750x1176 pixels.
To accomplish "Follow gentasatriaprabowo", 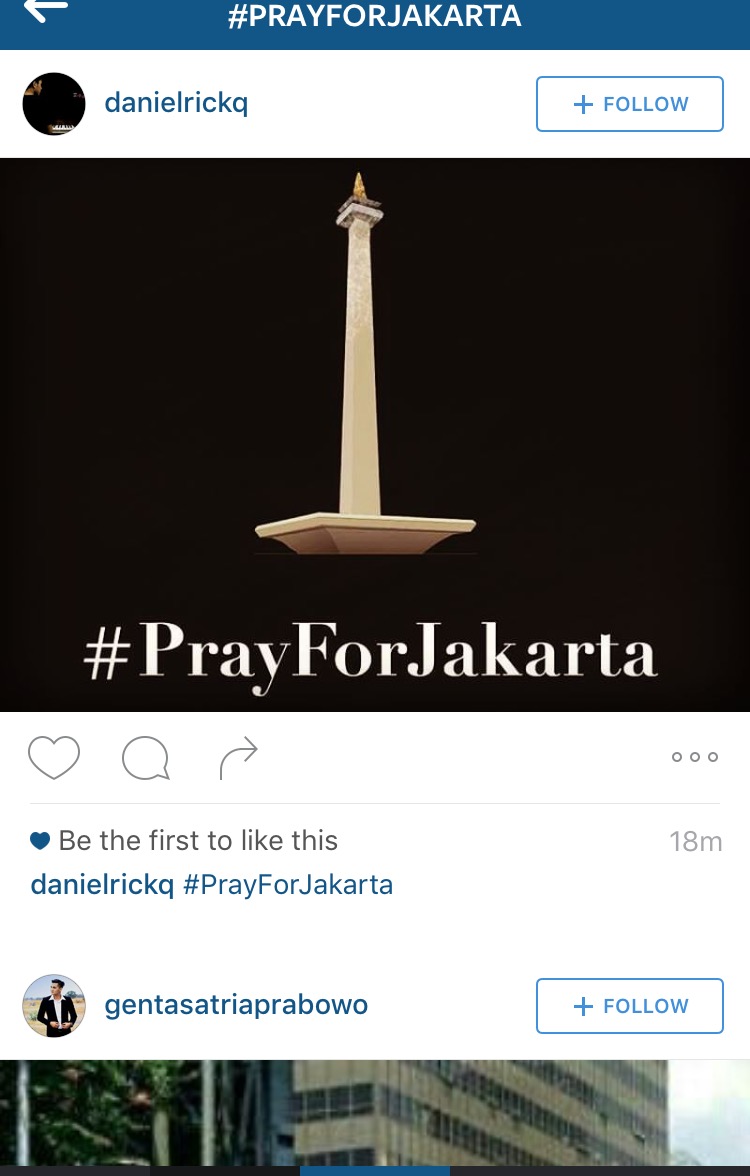I will pos(629,1006).
